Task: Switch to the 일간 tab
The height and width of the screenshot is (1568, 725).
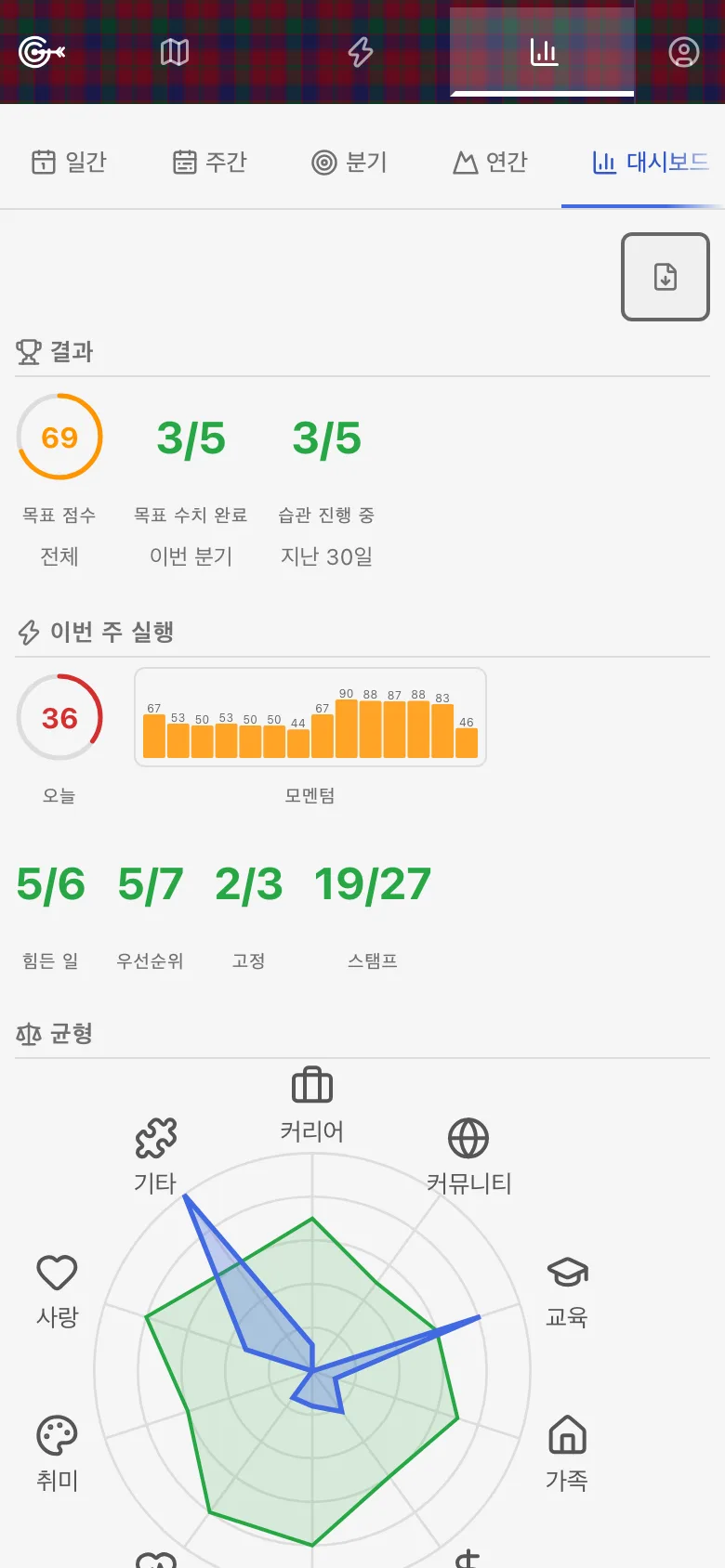Action: [70, 162]
